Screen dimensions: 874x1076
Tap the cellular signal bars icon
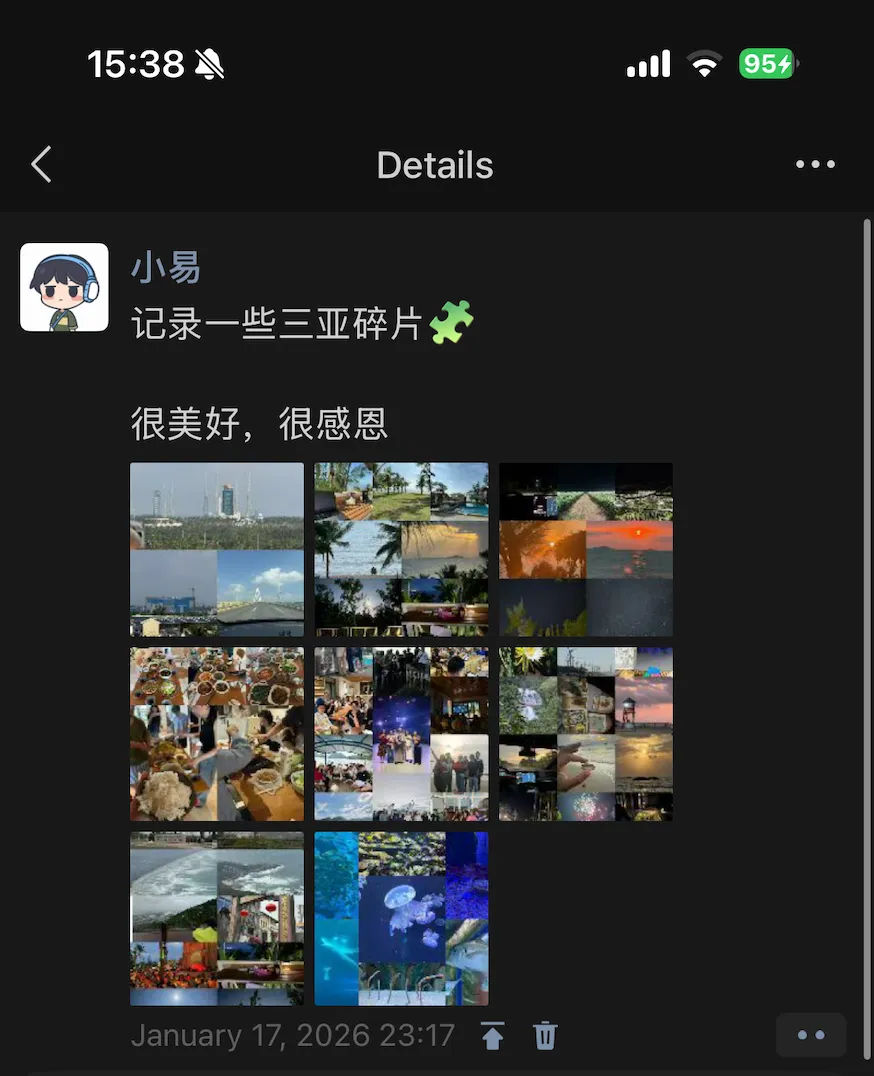pos(648,62)
